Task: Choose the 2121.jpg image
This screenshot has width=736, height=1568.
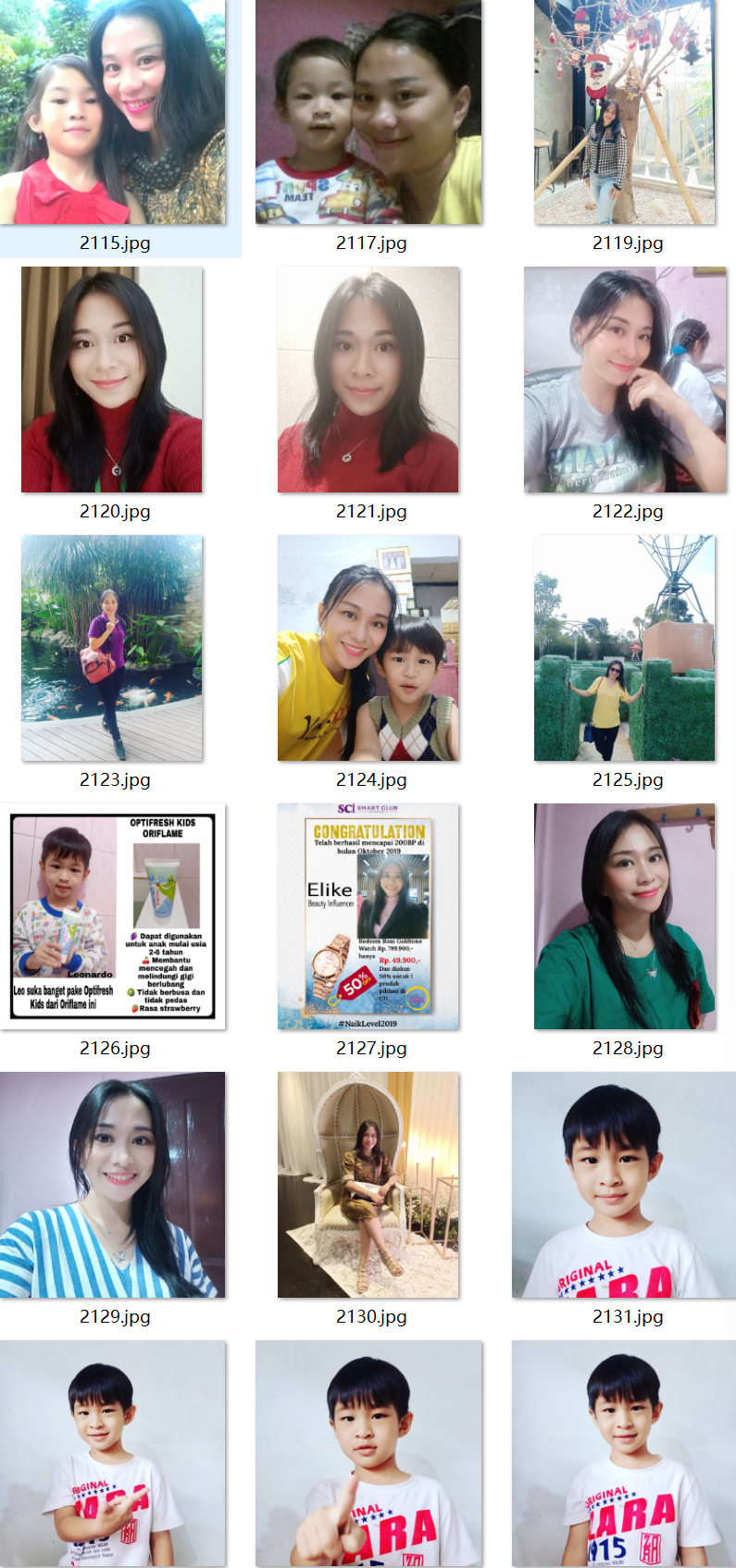Action: coord(368,380)
